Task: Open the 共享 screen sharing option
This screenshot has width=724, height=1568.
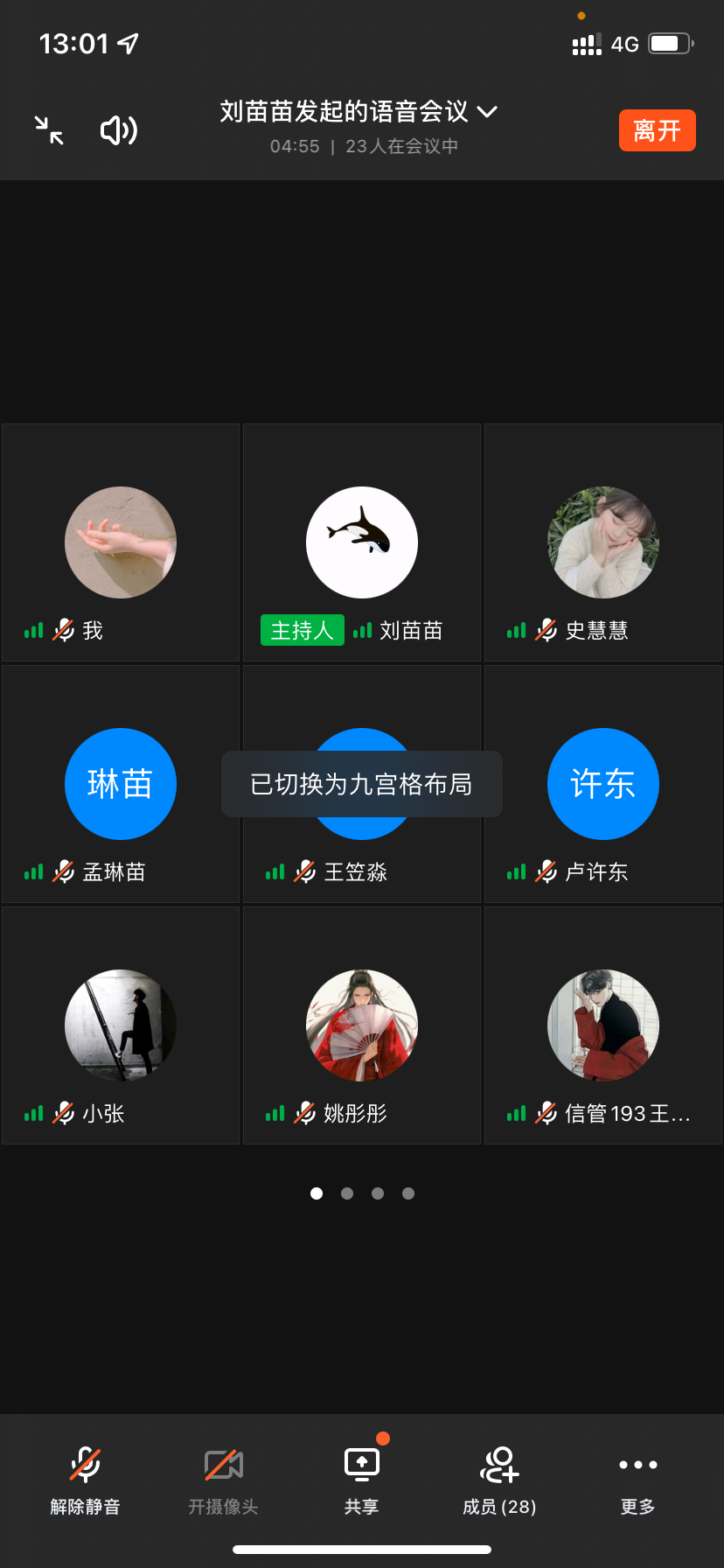Action: (361, 1480)
